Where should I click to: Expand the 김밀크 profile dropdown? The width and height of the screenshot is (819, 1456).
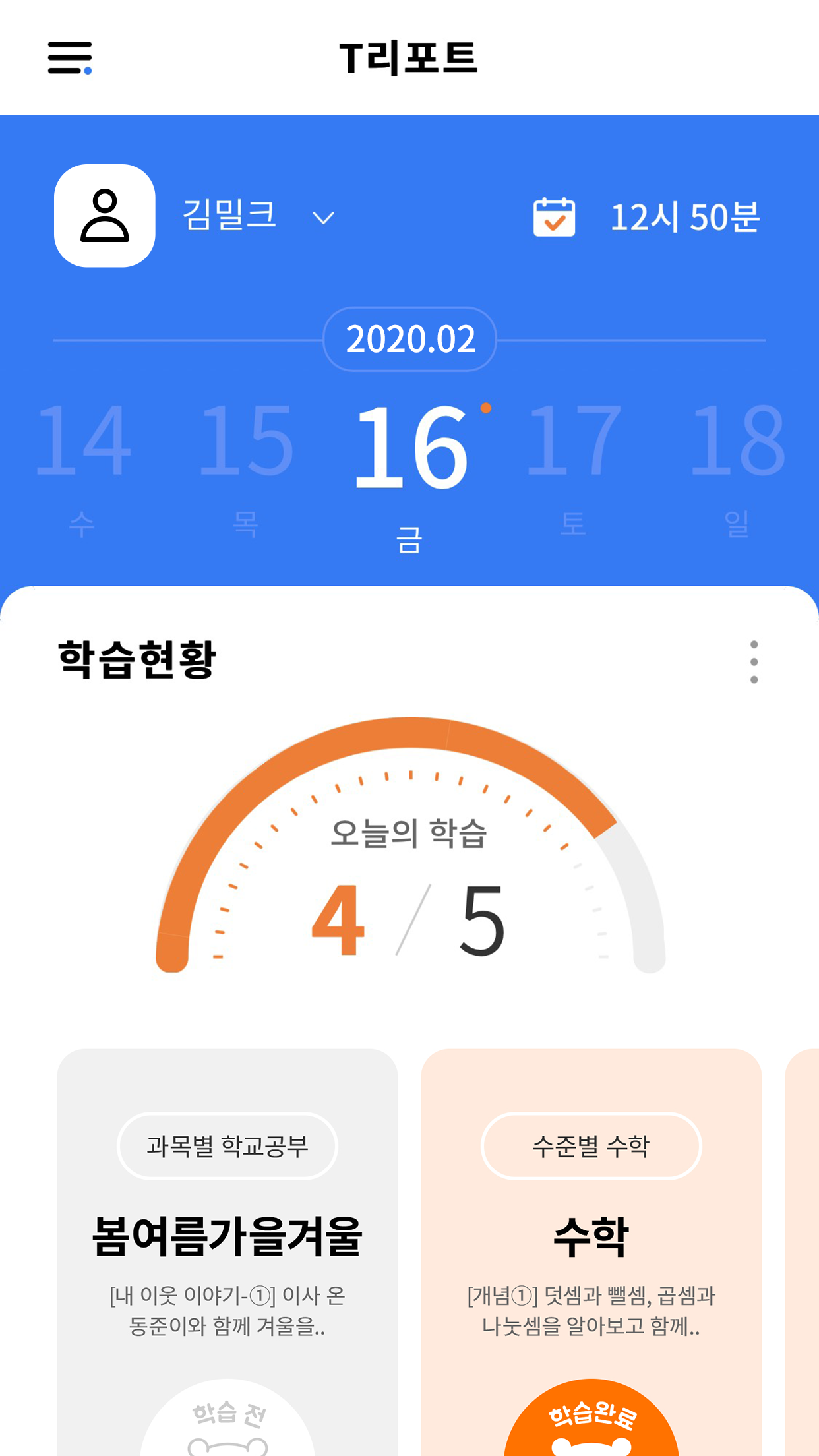tap(323, 218)
